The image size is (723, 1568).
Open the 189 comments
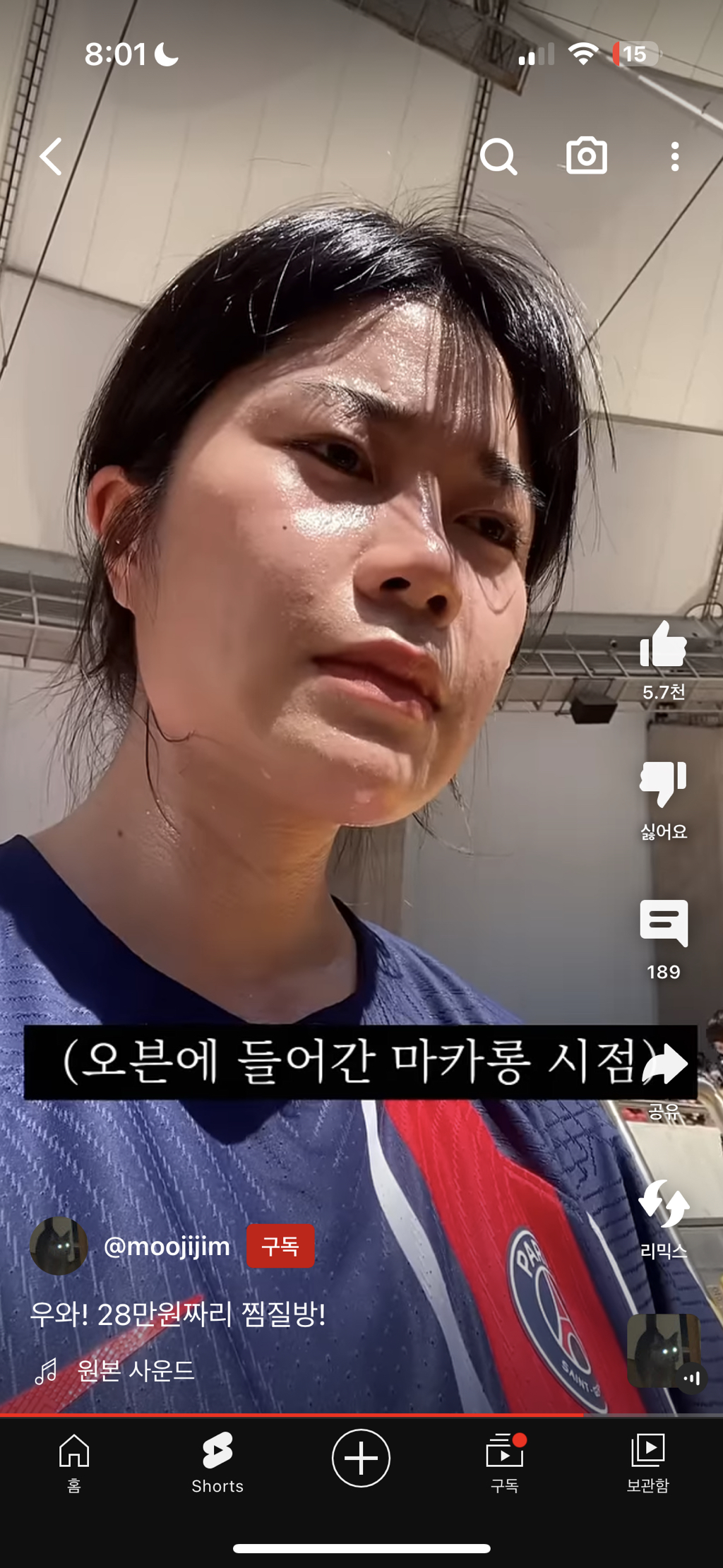point(664,923)
